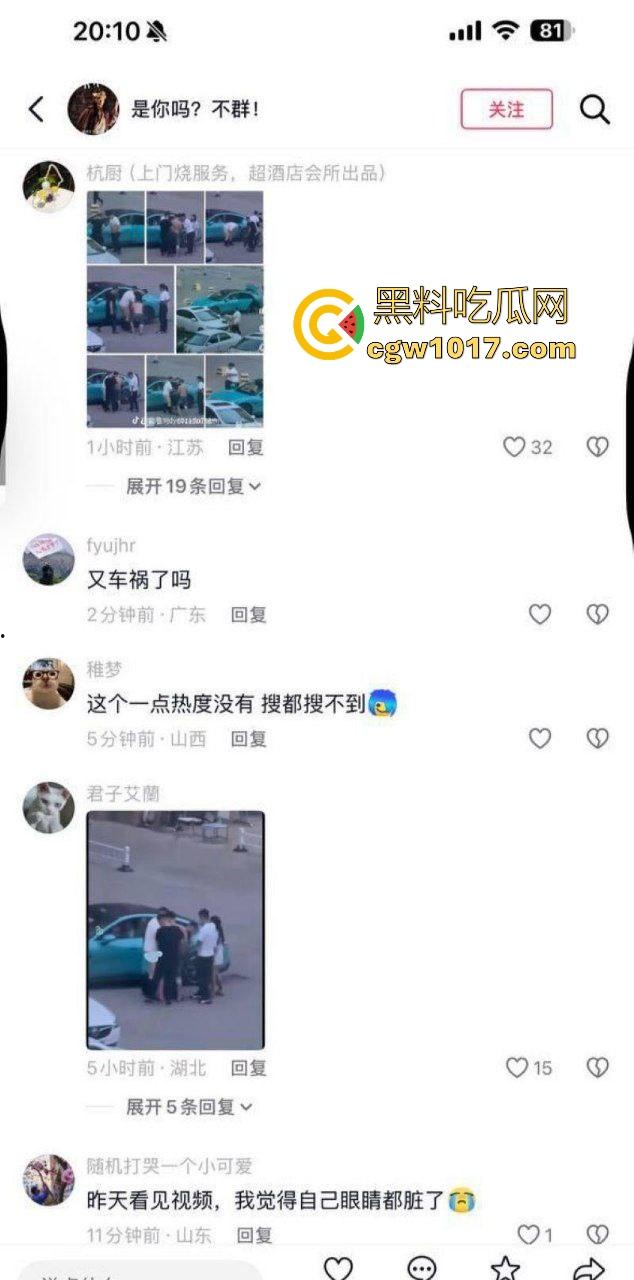Dislike 稚梦's comment

pos(597,738)
